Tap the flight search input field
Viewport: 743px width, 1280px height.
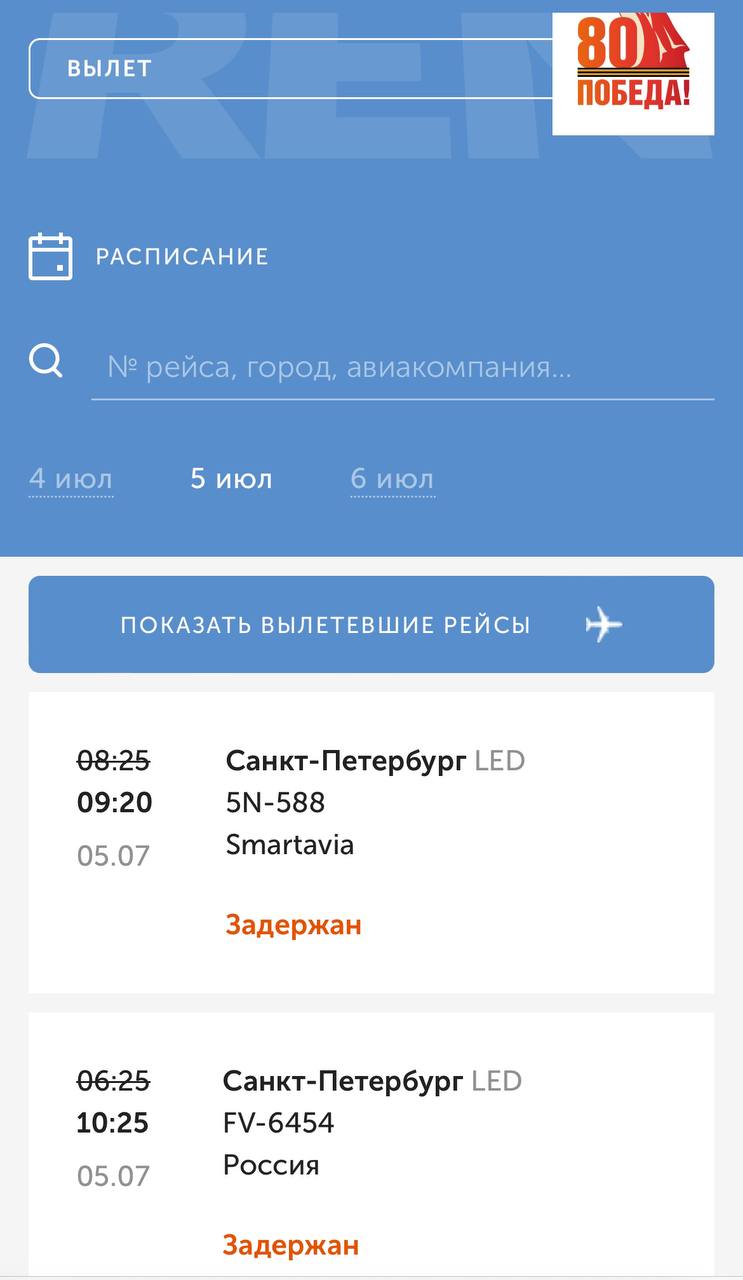click(402, 368)
